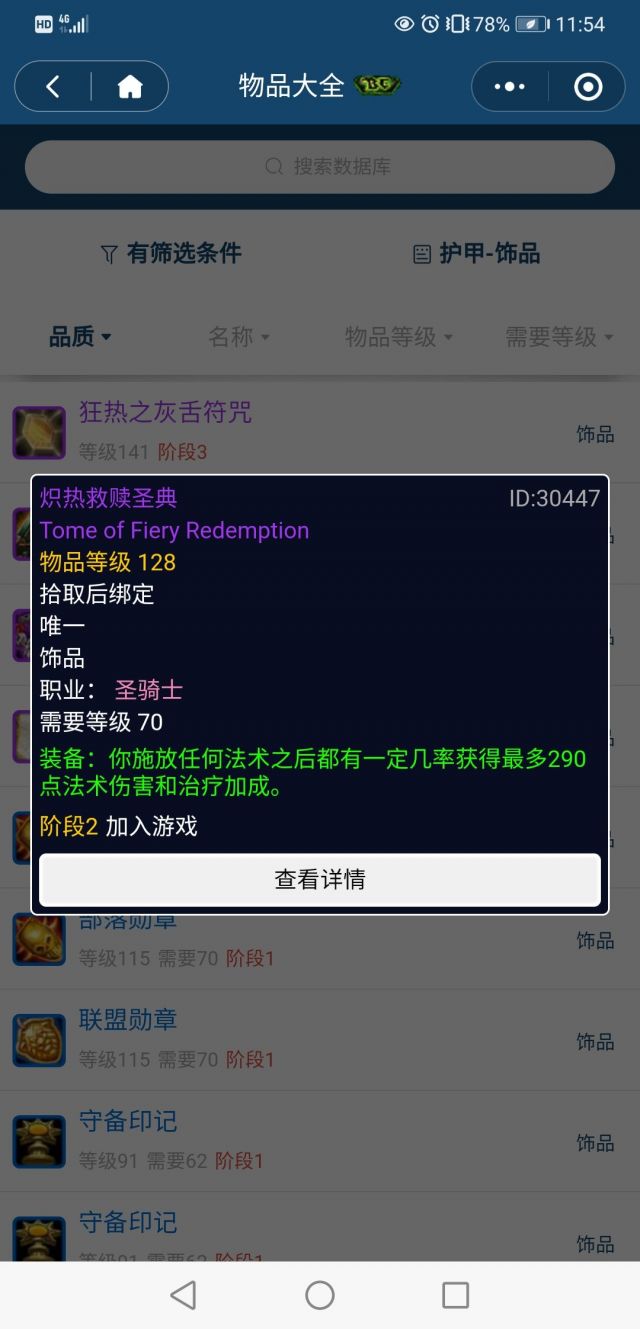
Task: Expand the 品质 sort dropdown
Action: pyautogui.click(x=80, y=337)
